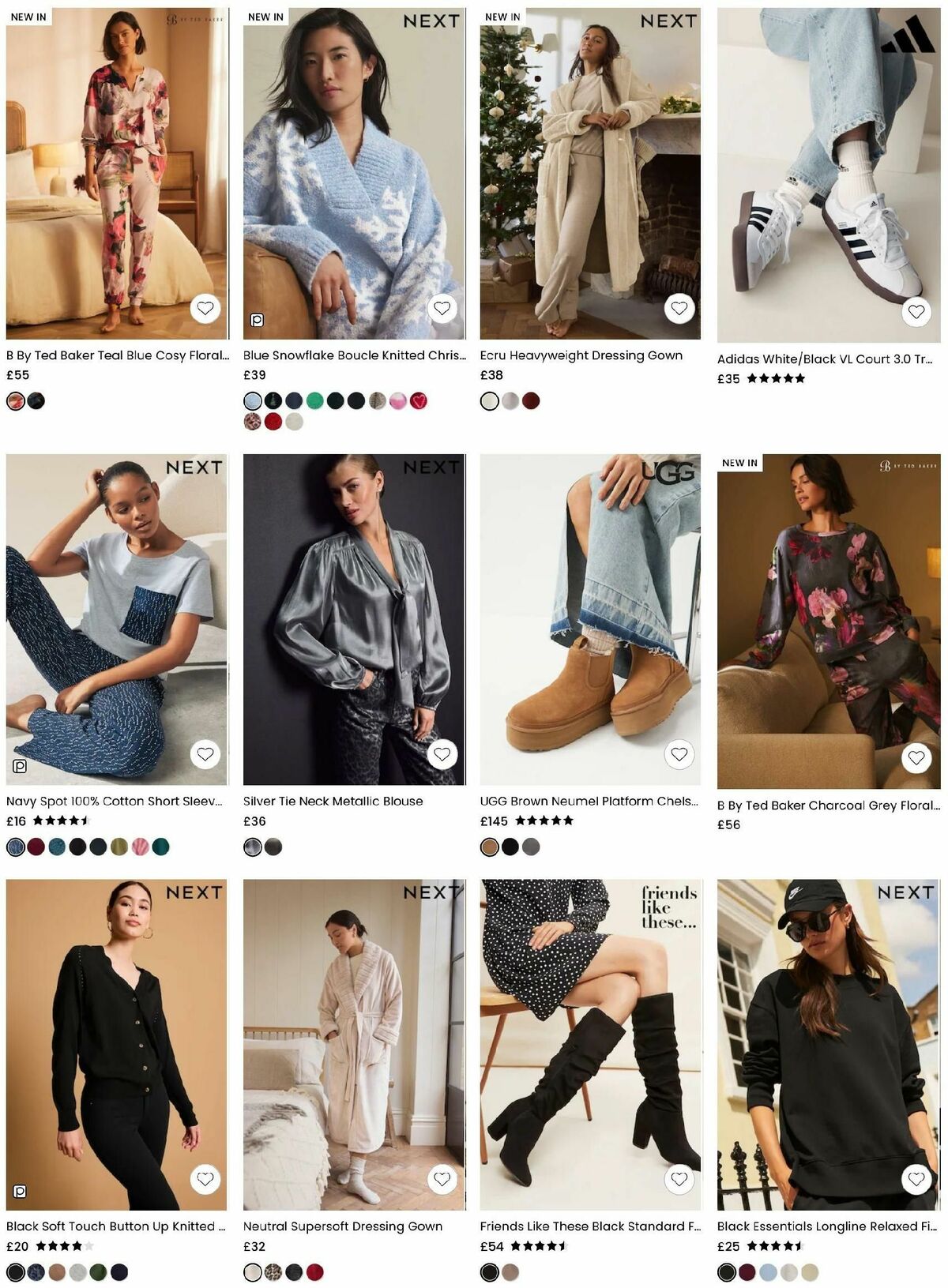
Task: Open the UGG Brown Neumel Platform Chelsea link
Action: pyautogui.click(x=590, y=801)
